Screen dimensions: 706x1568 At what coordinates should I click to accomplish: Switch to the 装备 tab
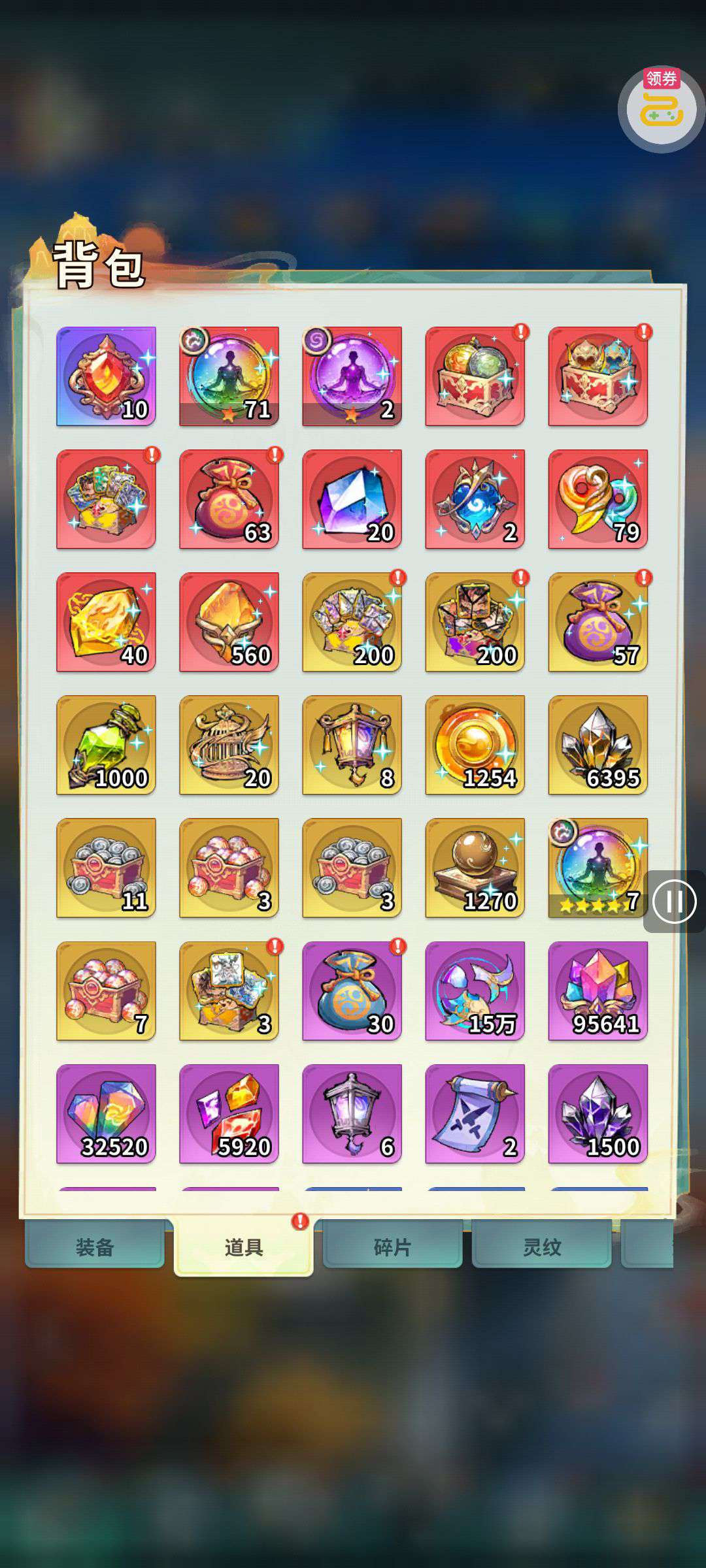click(x=95, y=1247)
